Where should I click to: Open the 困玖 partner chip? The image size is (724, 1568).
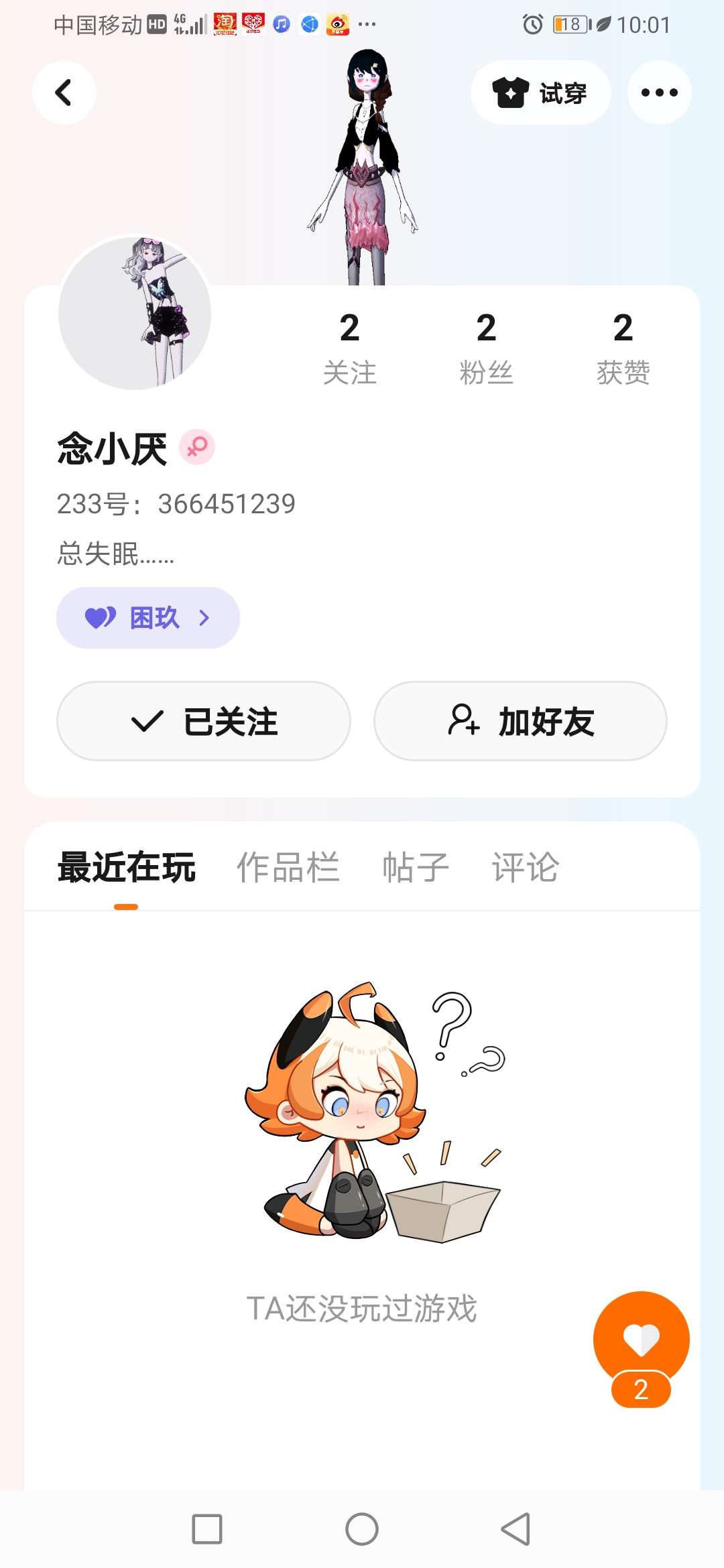coord(147,618)
